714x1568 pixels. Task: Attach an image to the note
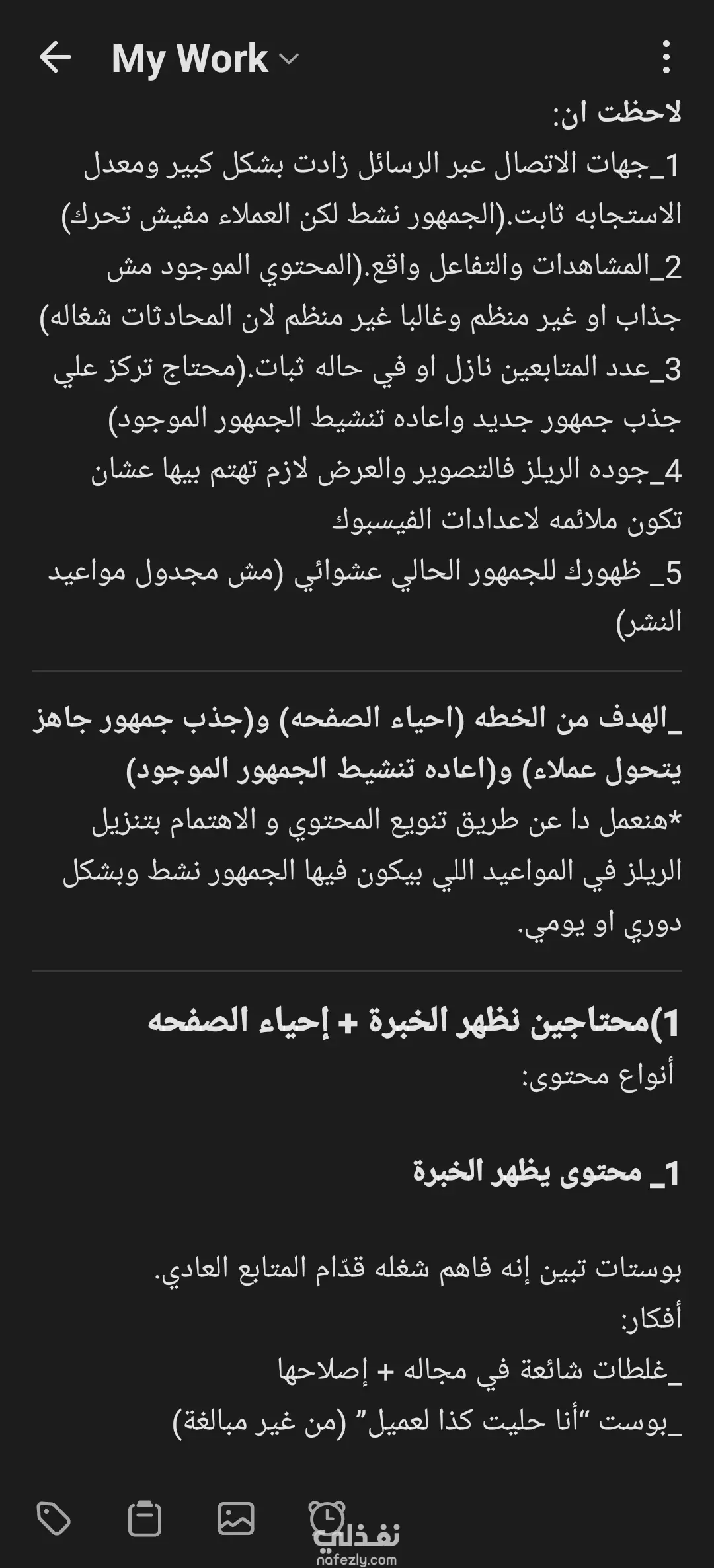236,1518
